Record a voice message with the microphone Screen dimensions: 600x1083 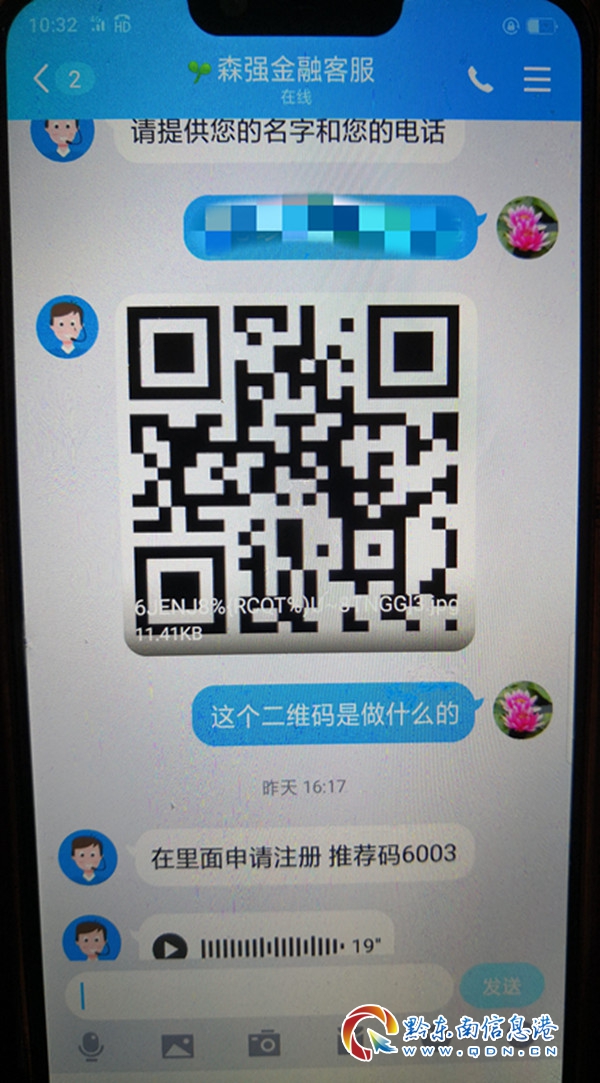click(x=91, y=1045)
